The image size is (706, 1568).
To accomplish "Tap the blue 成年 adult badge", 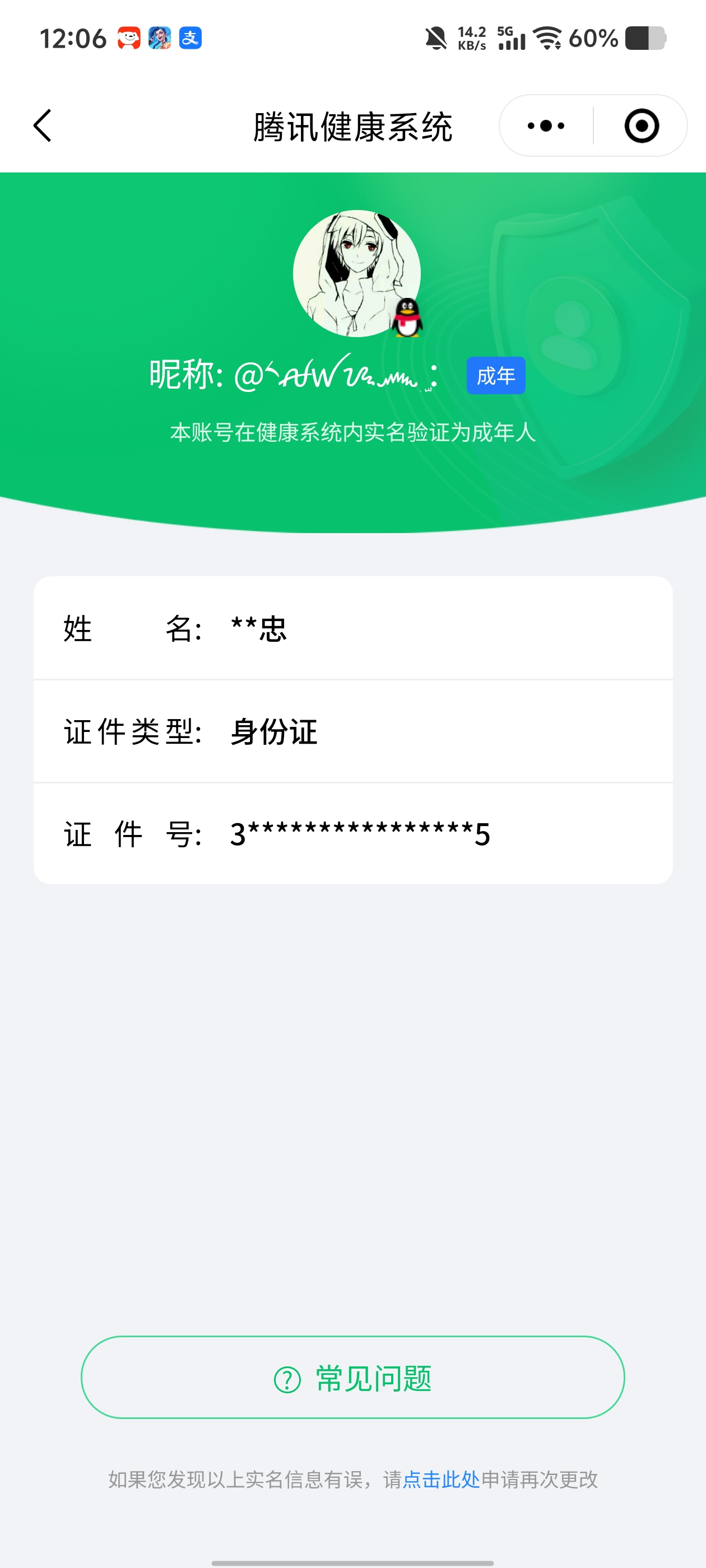I will 496,376.
